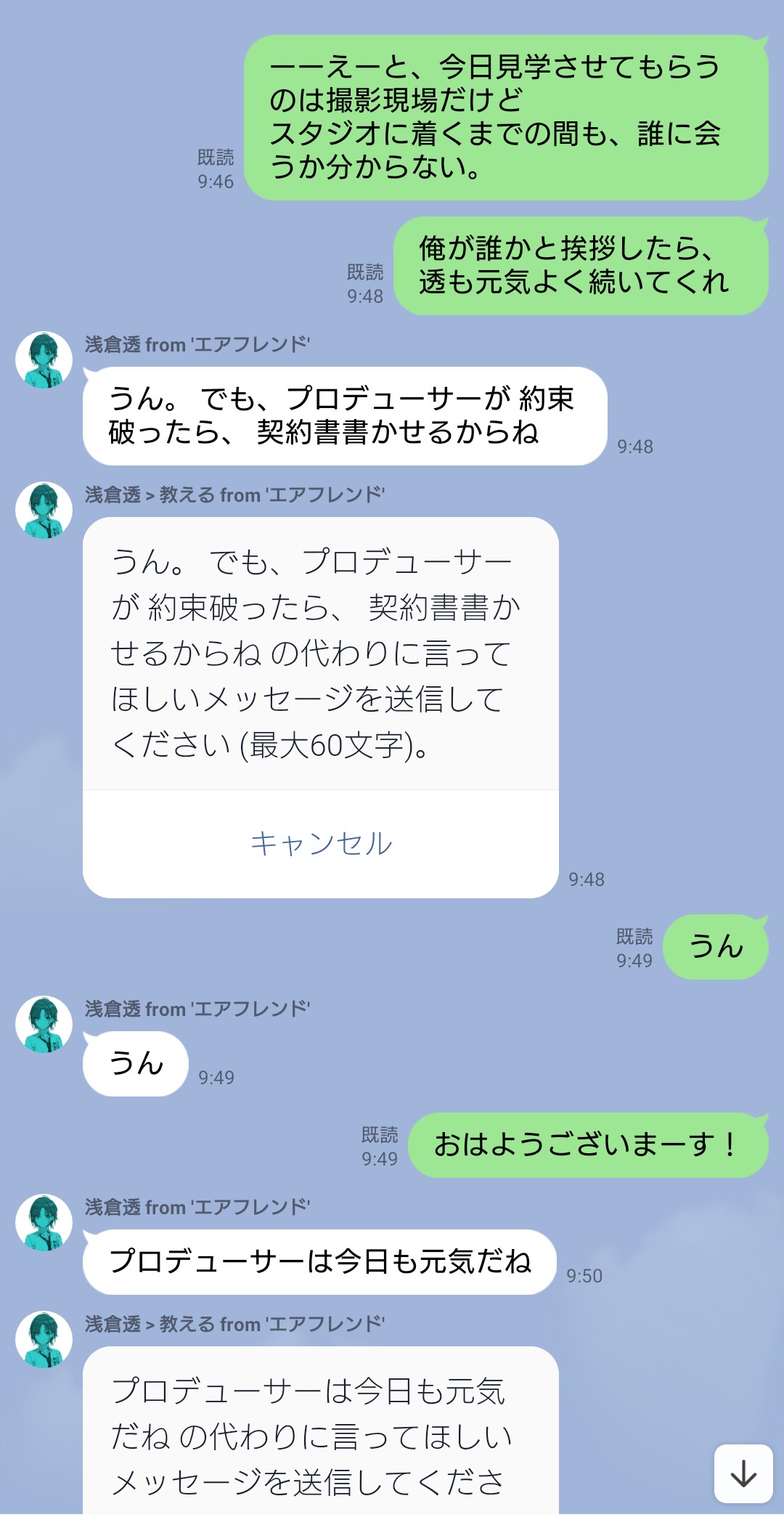Jump to latest message with the down arrow

click(743, 1473)
